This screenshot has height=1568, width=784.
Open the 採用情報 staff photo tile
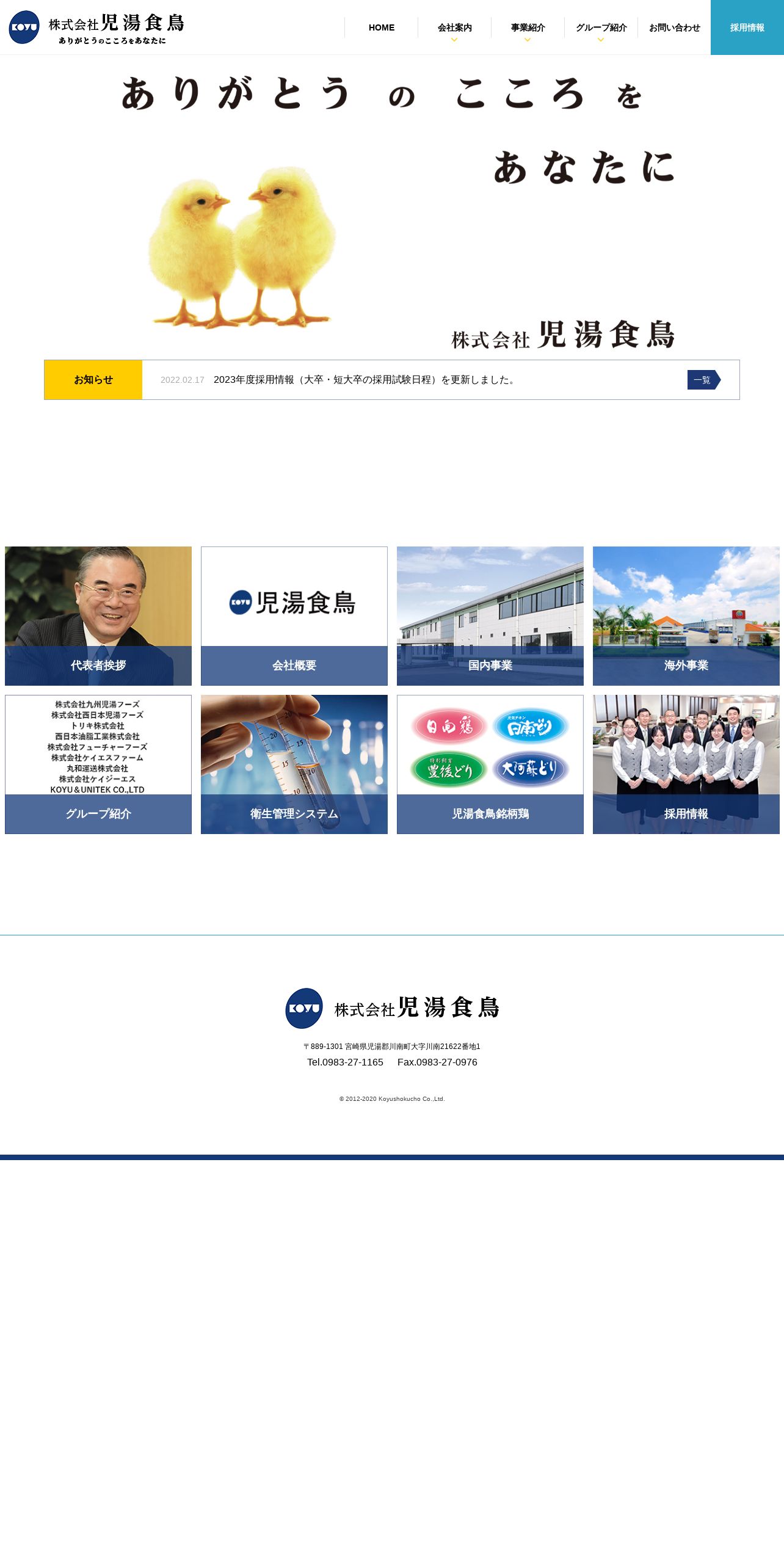coord(686,764)
